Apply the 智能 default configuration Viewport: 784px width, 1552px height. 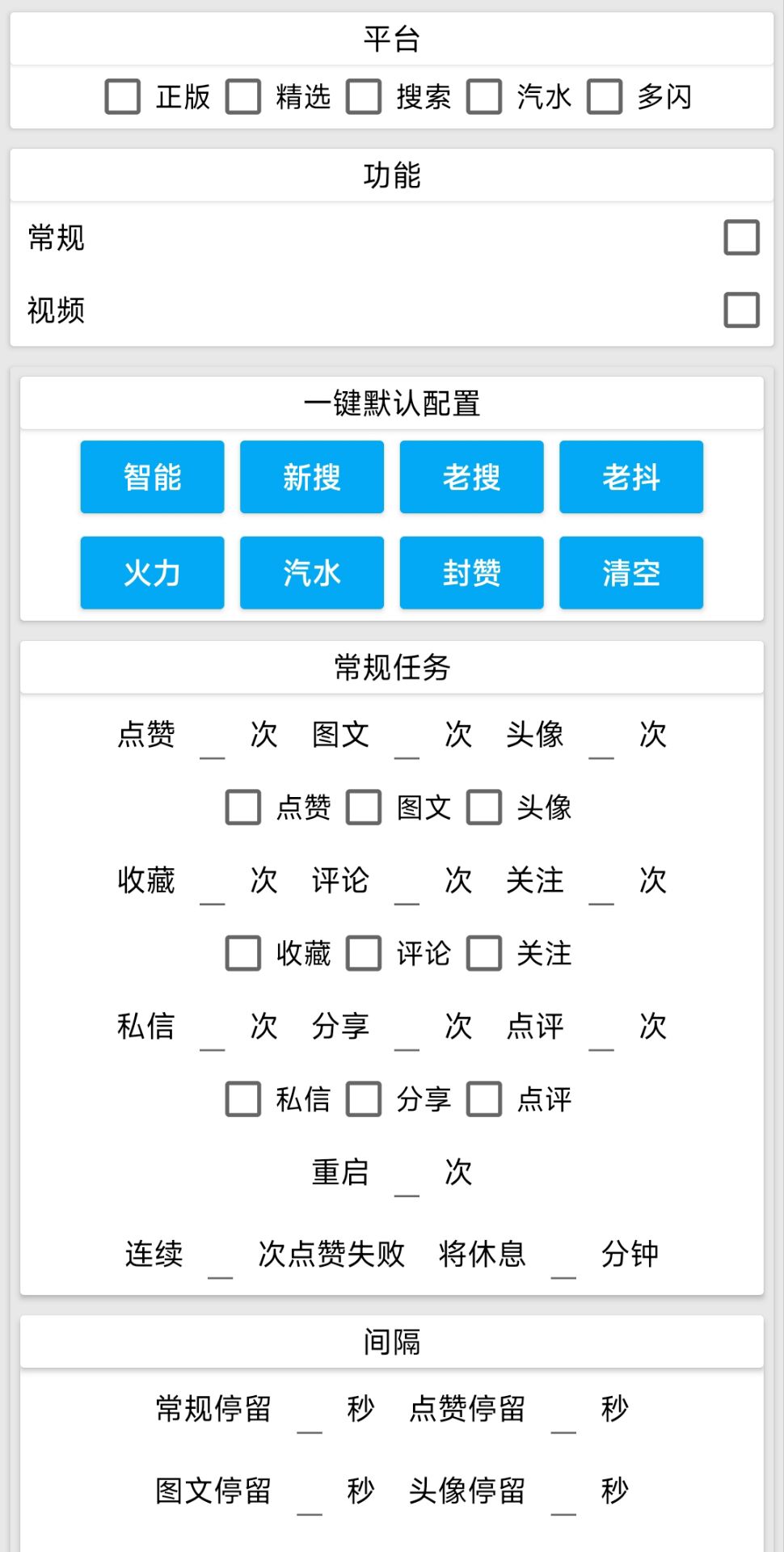point(152,477)
